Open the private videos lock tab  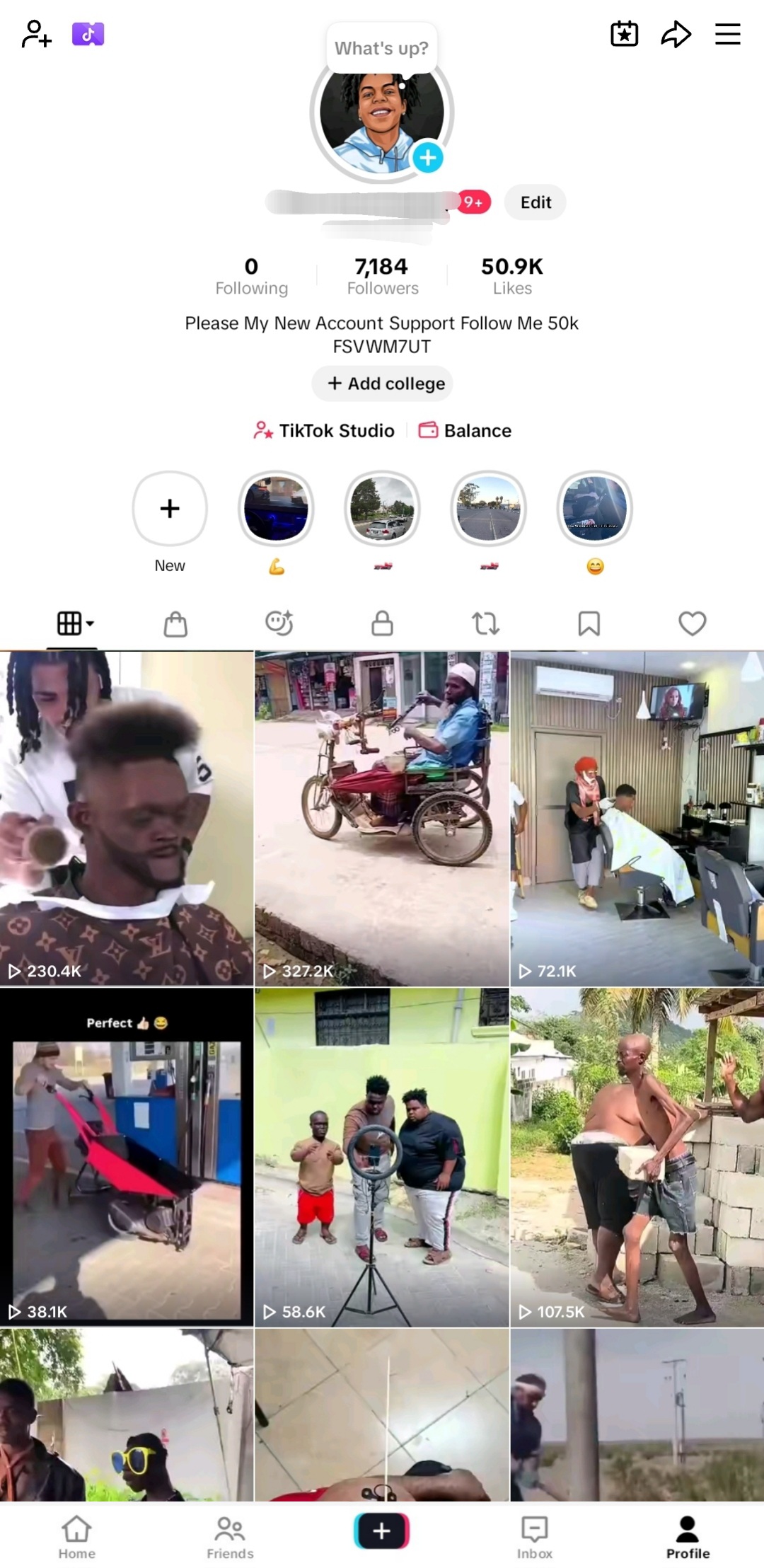point(382,623)
